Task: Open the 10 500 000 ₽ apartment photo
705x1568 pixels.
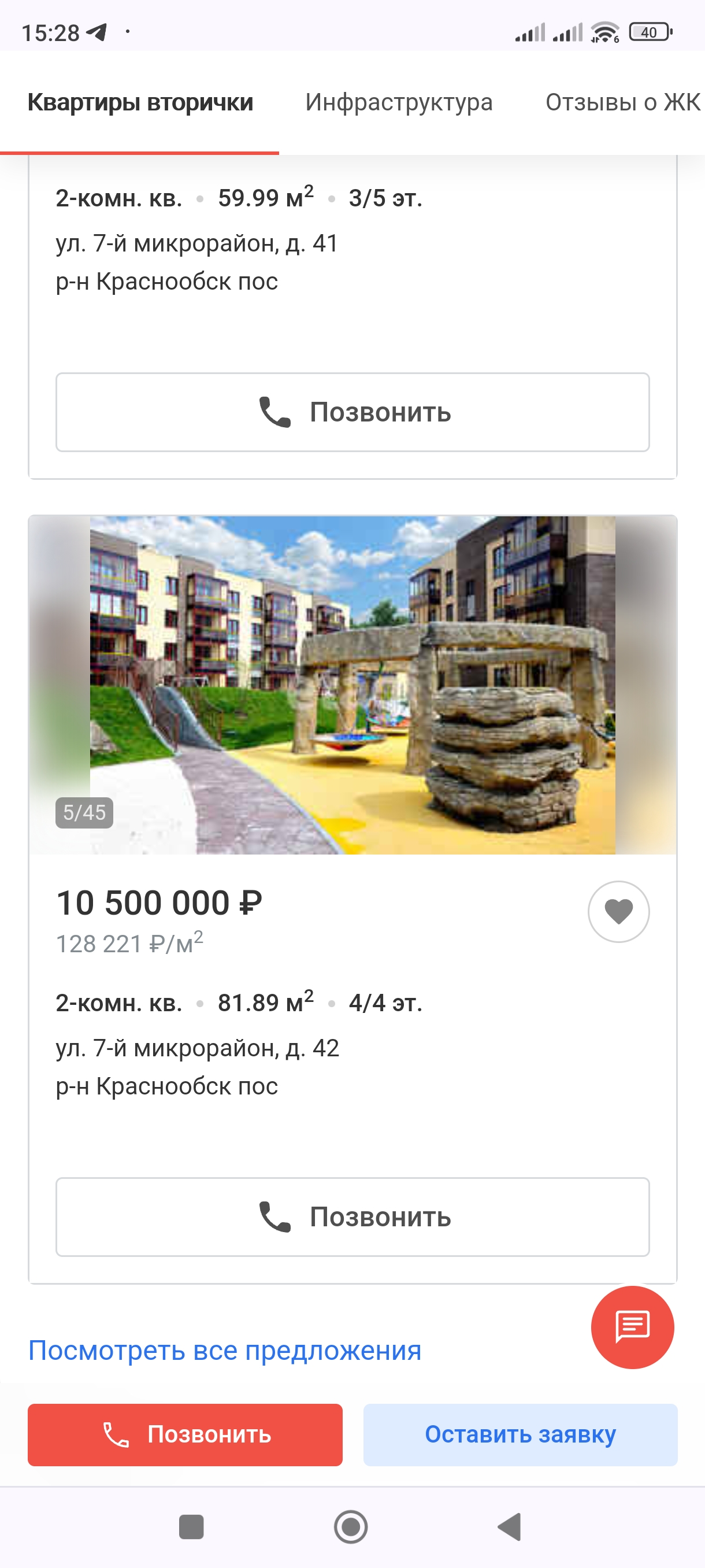Action: click(352, 685)
